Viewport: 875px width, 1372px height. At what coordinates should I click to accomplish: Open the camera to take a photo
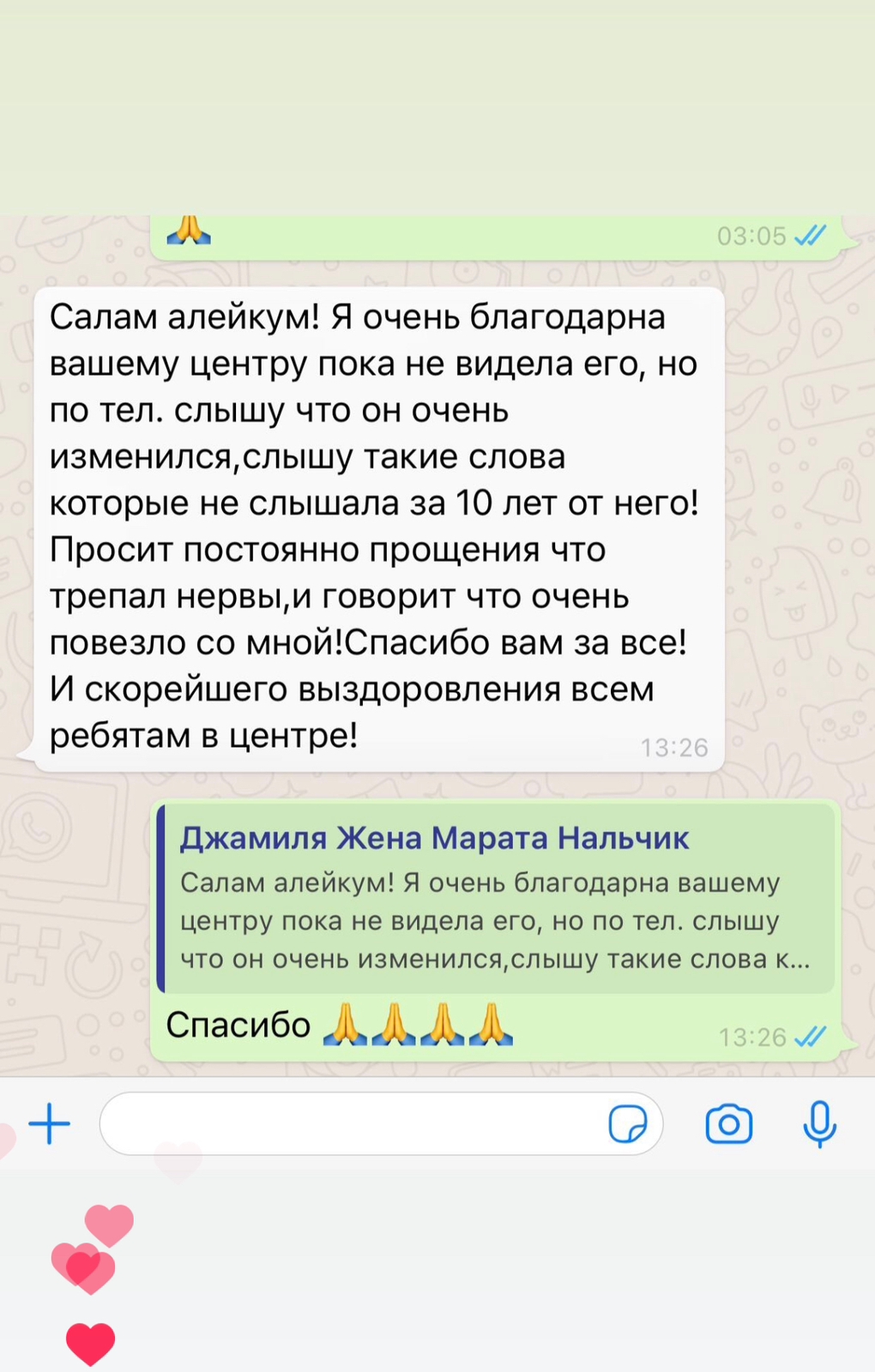(x=729, y=1123)
